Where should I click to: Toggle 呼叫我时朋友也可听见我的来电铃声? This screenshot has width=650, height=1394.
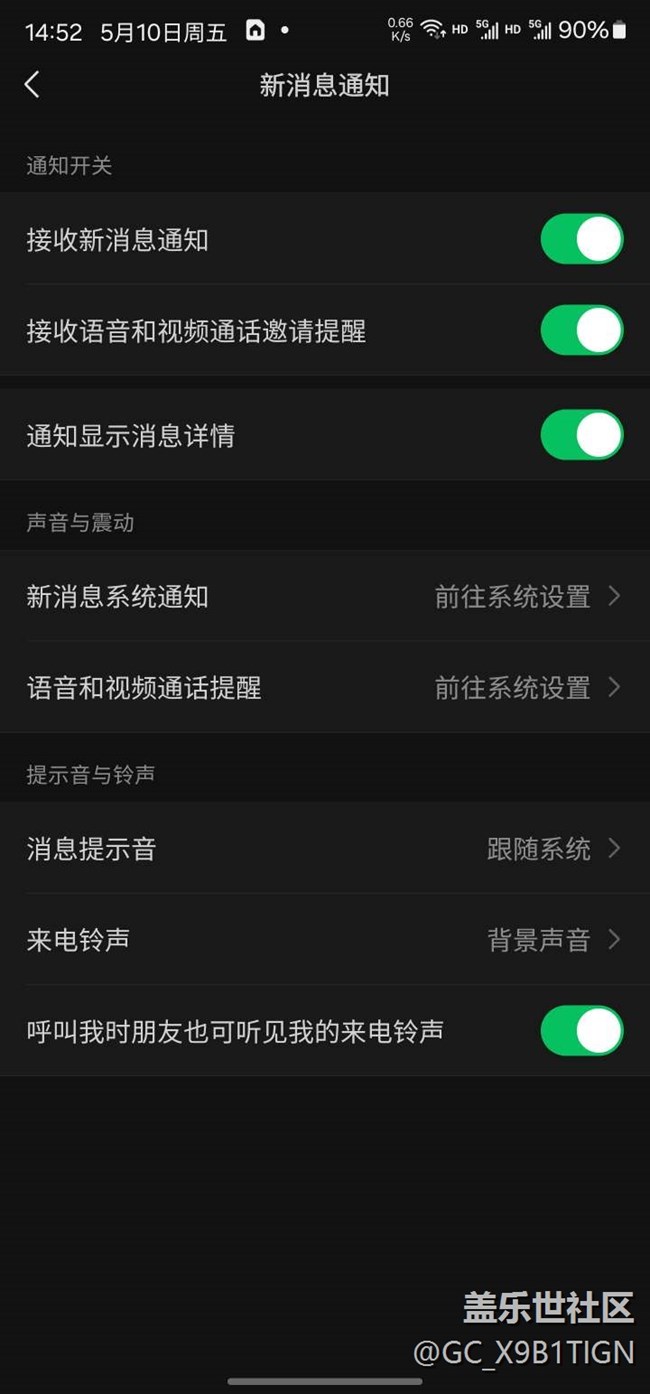point(582,1031)
